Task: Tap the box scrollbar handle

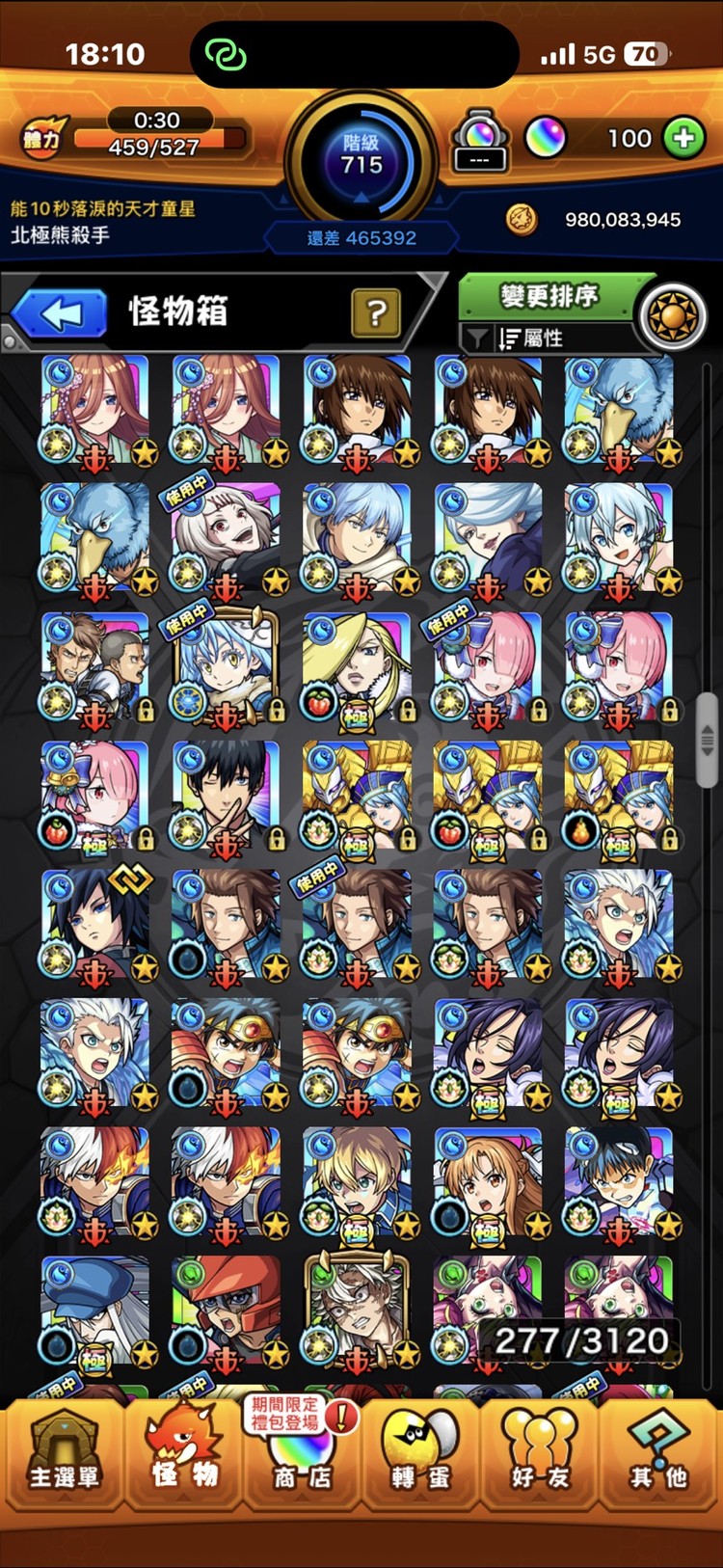Action: click(x=707, y=739)
